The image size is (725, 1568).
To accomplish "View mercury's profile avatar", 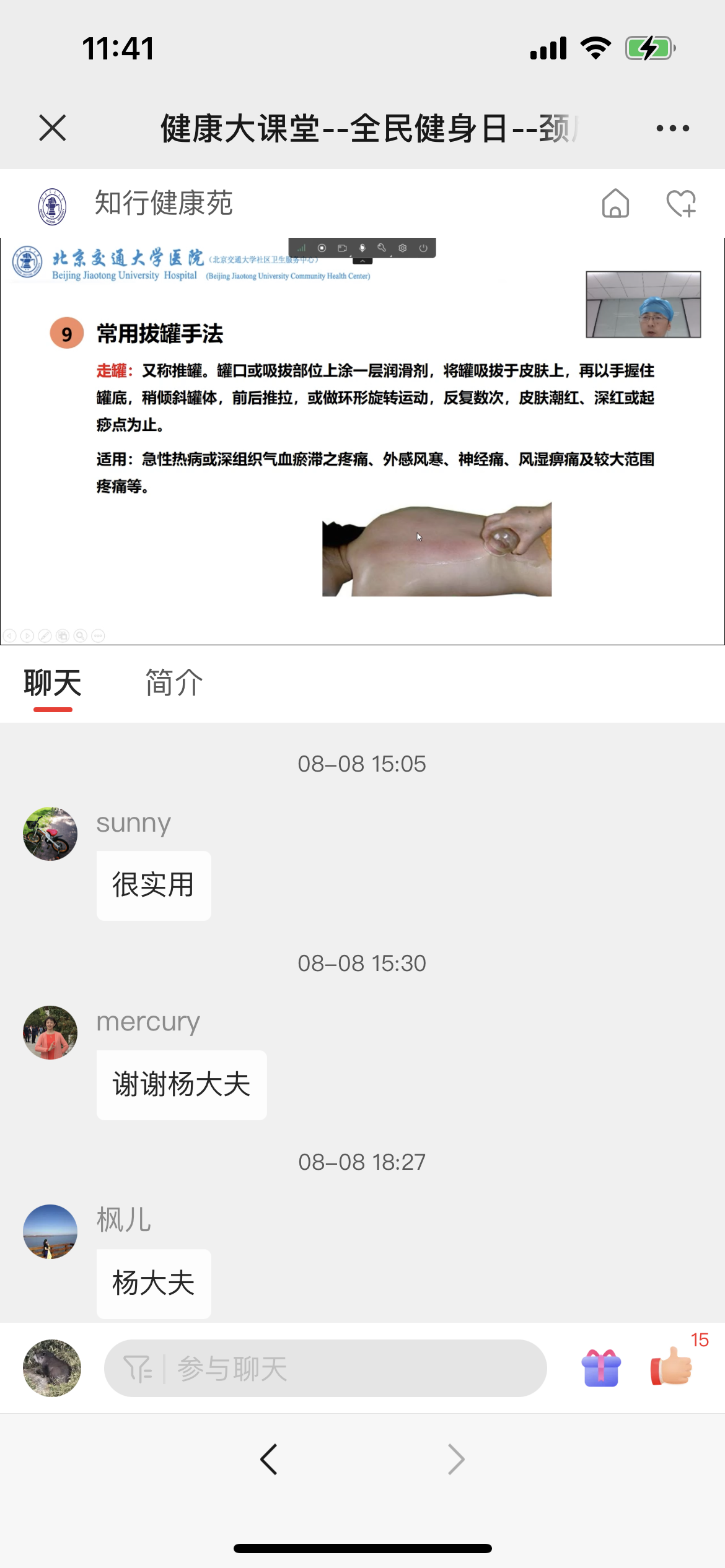I will coord(50,1032).
